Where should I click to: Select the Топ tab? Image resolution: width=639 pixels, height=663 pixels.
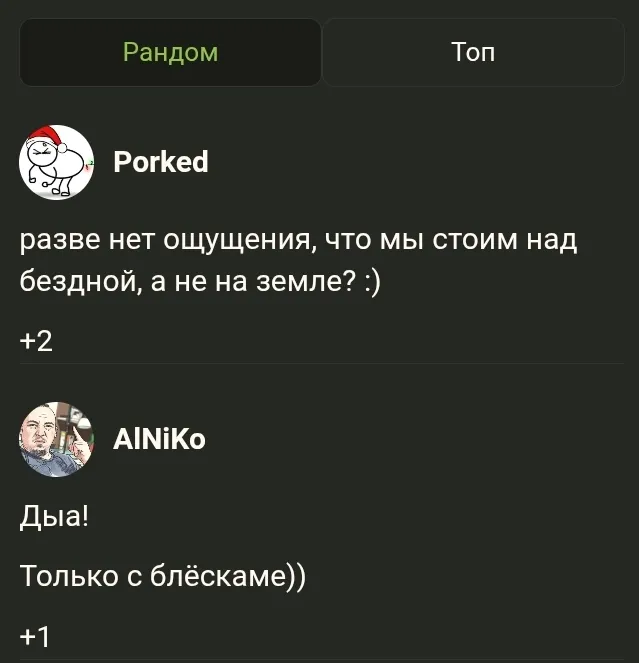click(473, 52)
